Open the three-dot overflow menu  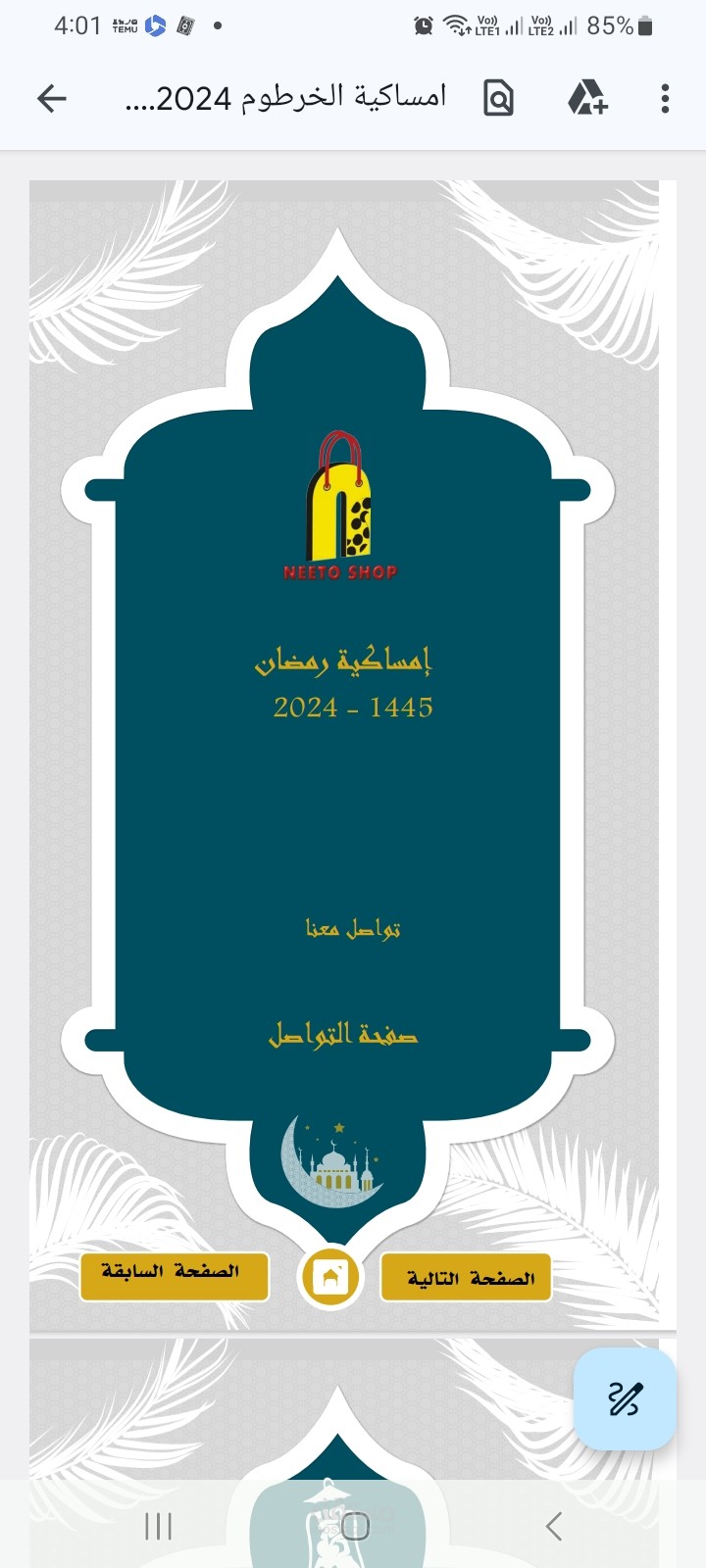point(665,98)
